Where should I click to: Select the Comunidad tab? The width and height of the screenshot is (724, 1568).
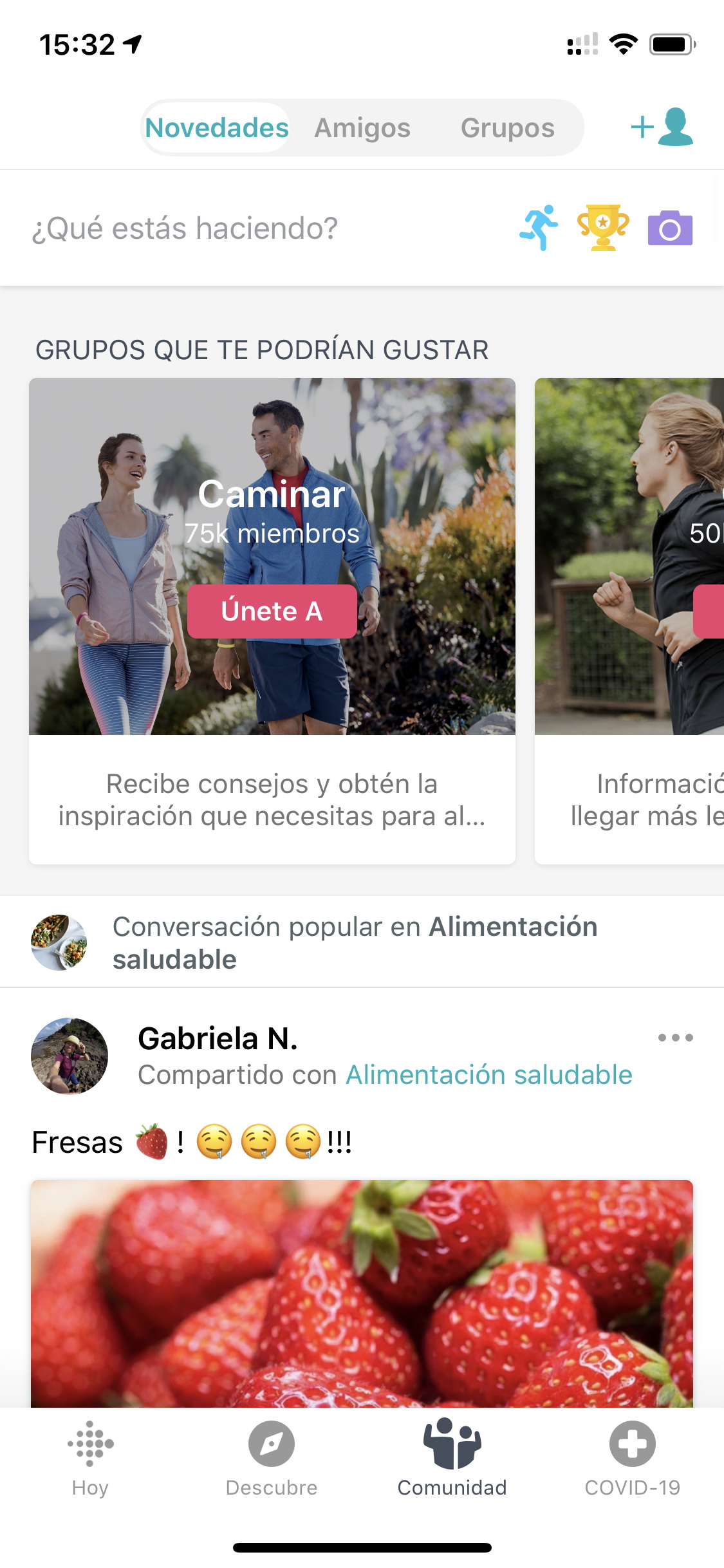pos(452,1460)
